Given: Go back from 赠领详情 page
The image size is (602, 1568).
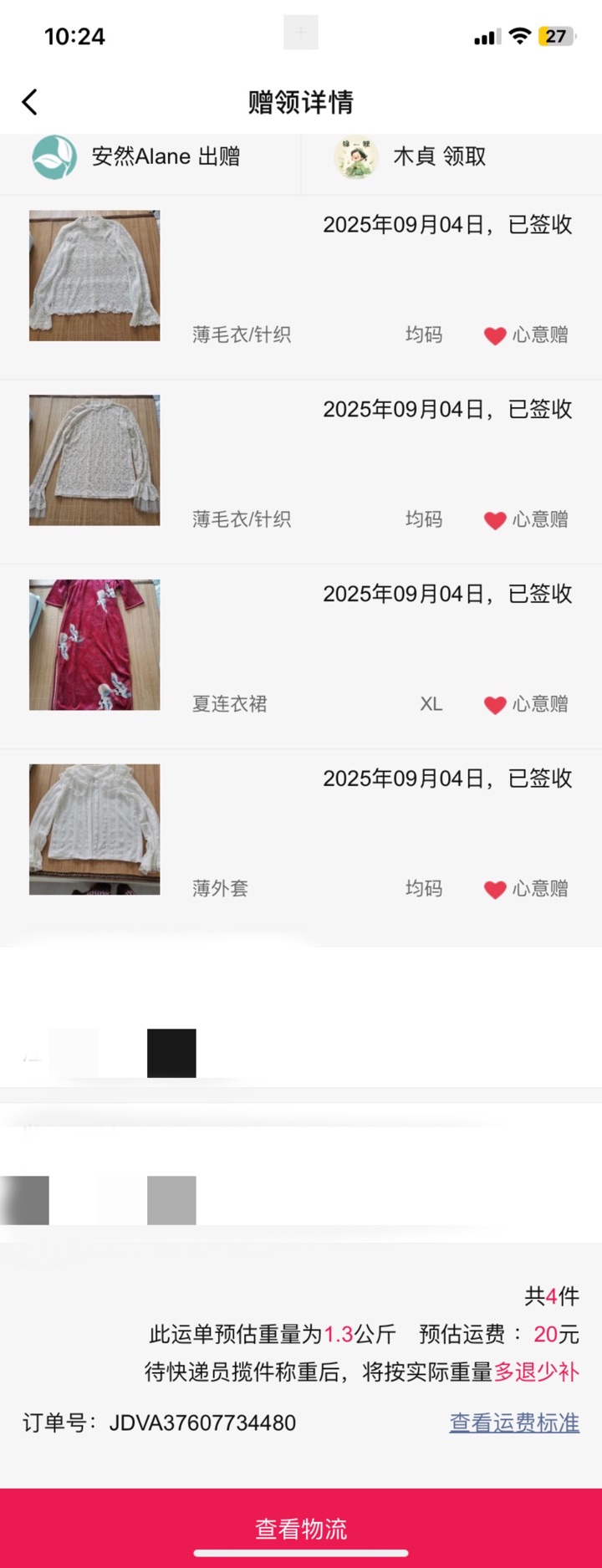Looking at the screenshot, I should [x=30, y=102].
